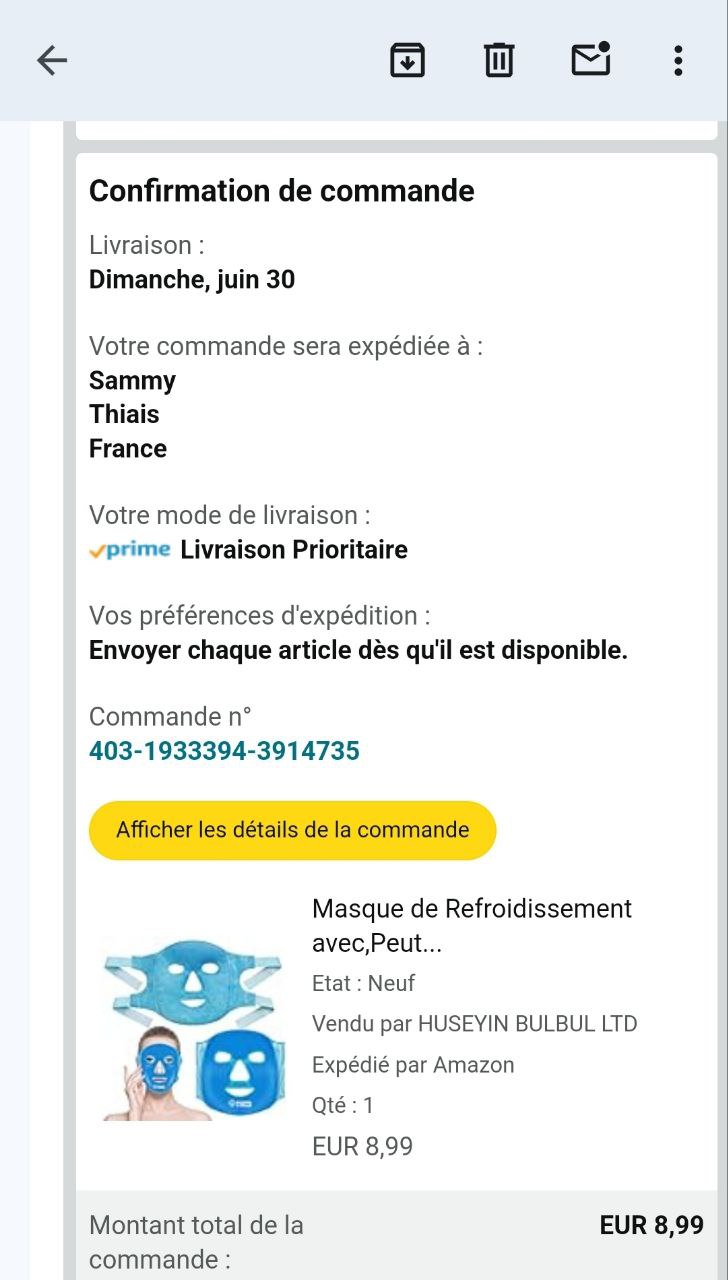Go back to the inbox
The image size is (728, 1280).
coord(52,61)
